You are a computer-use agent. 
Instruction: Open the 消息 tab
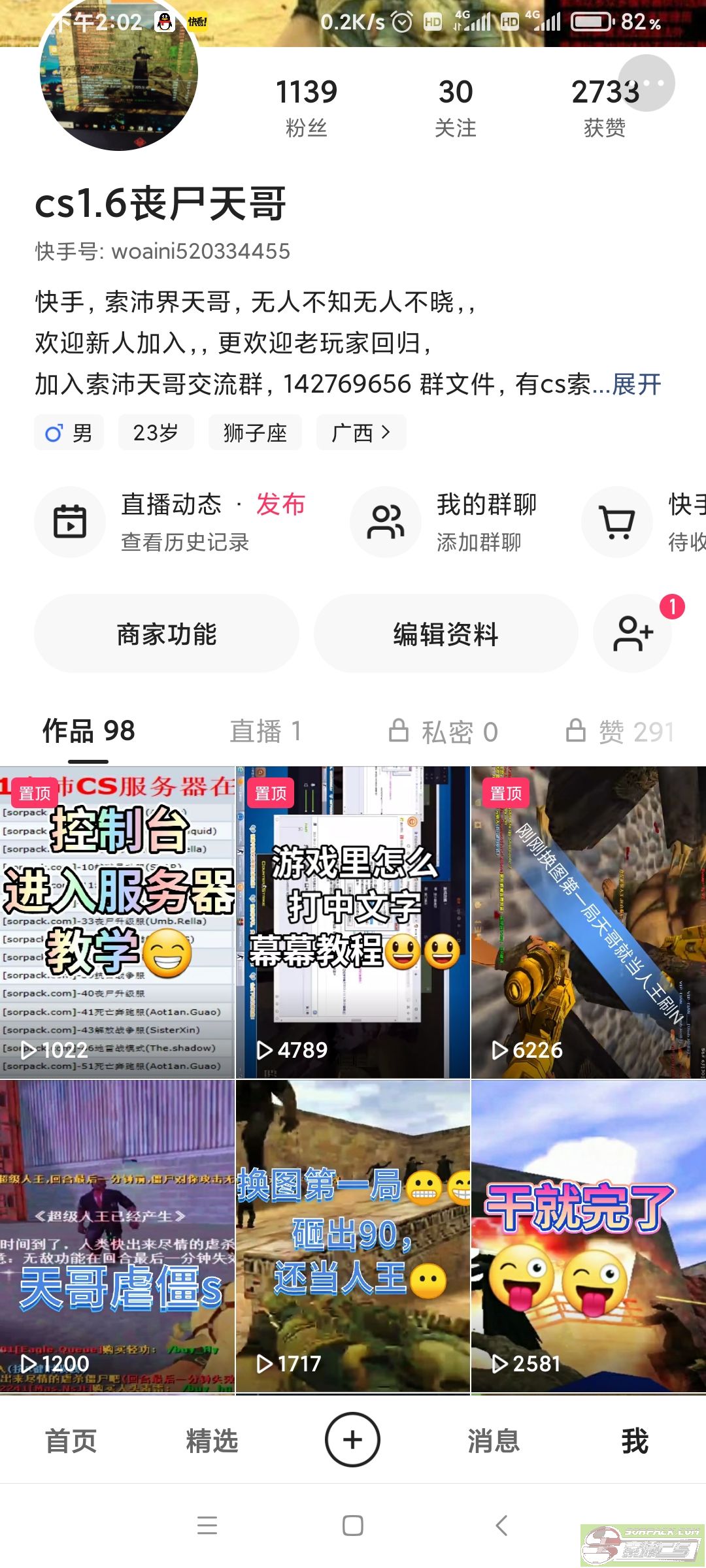[494, 1441]
